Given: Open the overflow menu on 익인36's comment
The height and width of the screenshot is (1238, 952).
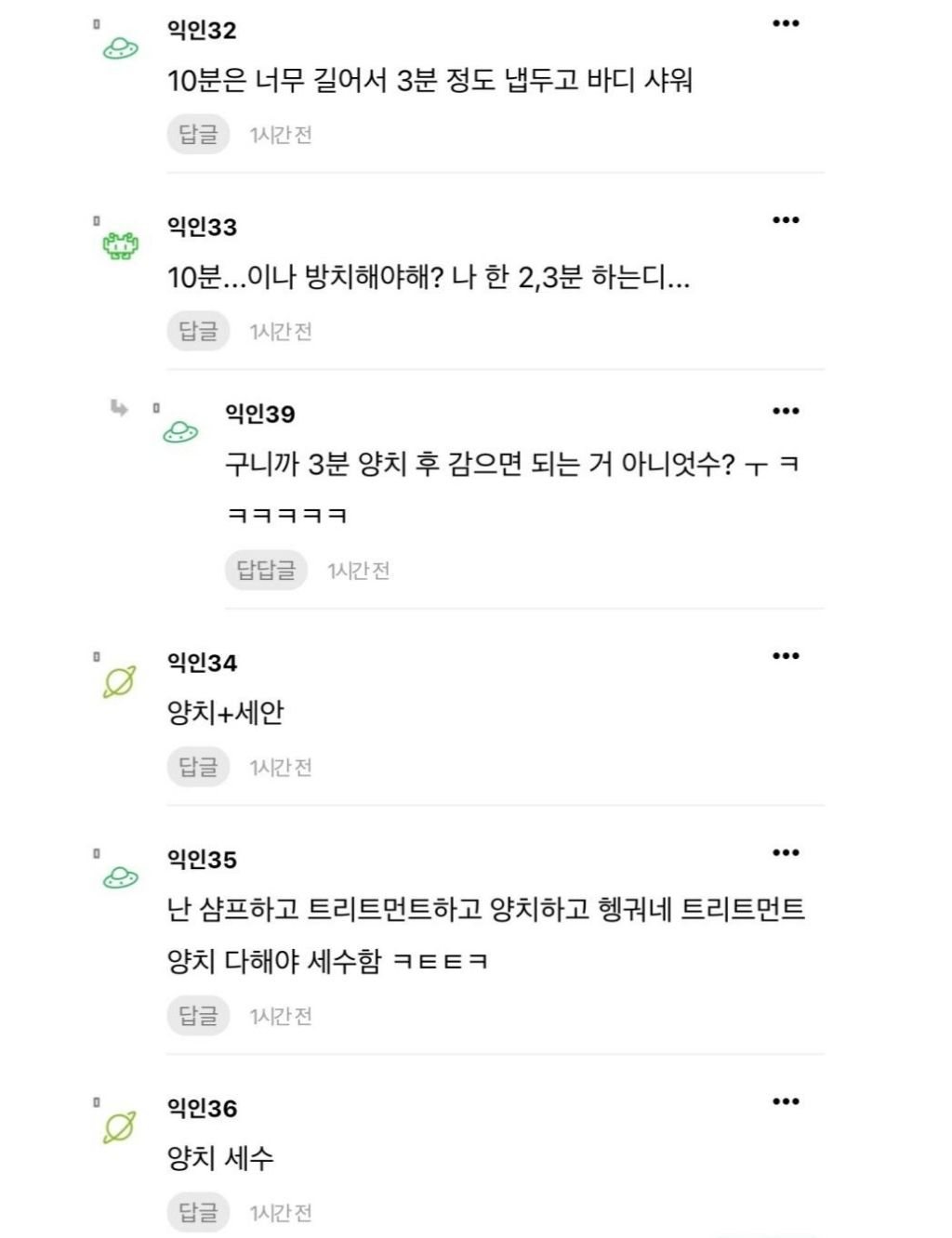Looking at the screenshot, I should click(x=786, y=1101).
